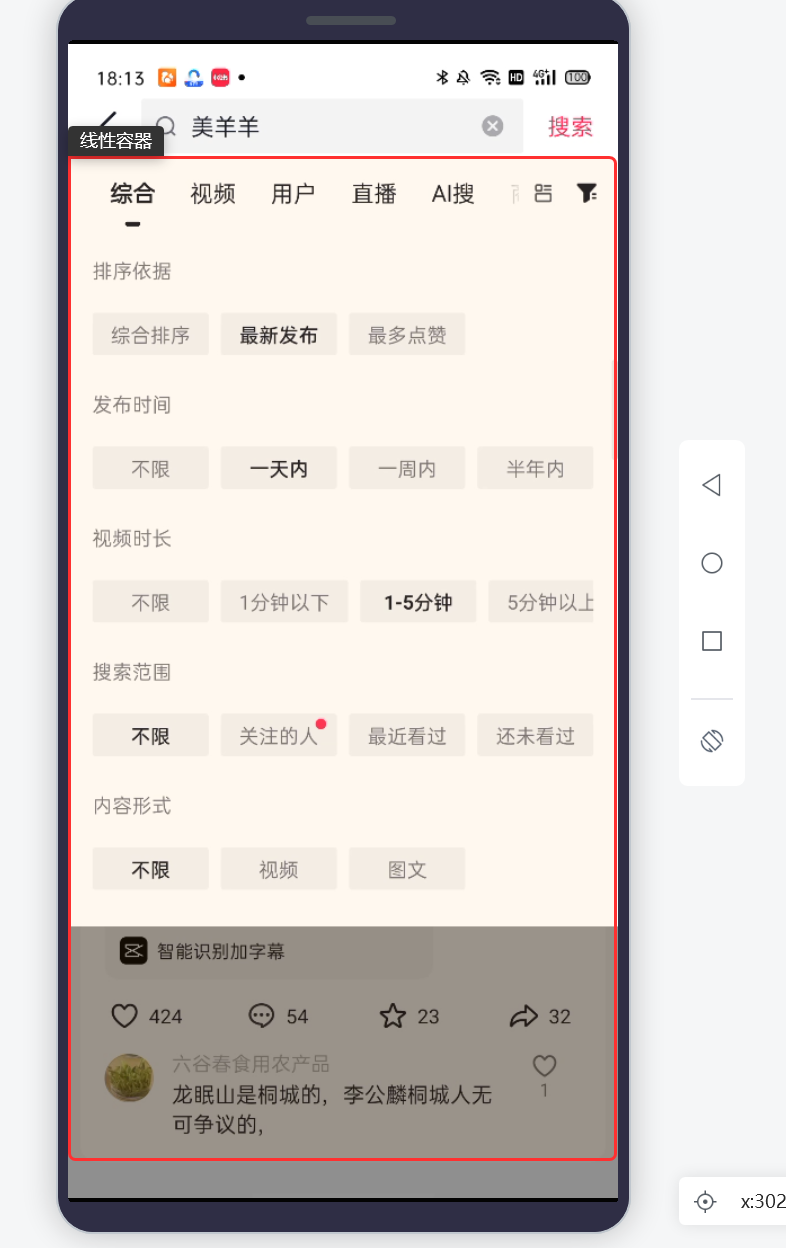Clear the search text 美羊羊

[x=492, y=126]
